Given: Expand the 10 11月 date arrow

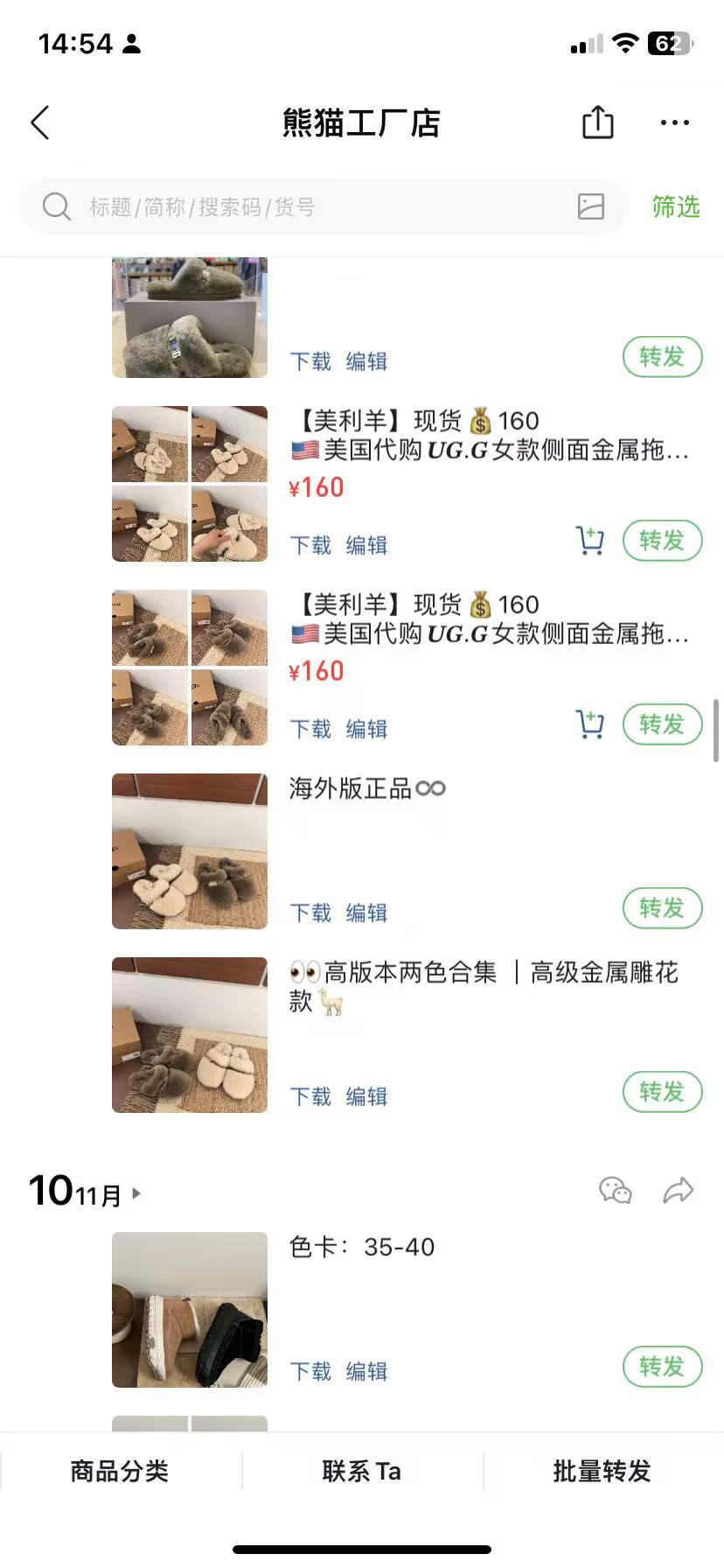Looking at the screenshot, I should [136, 1193].
